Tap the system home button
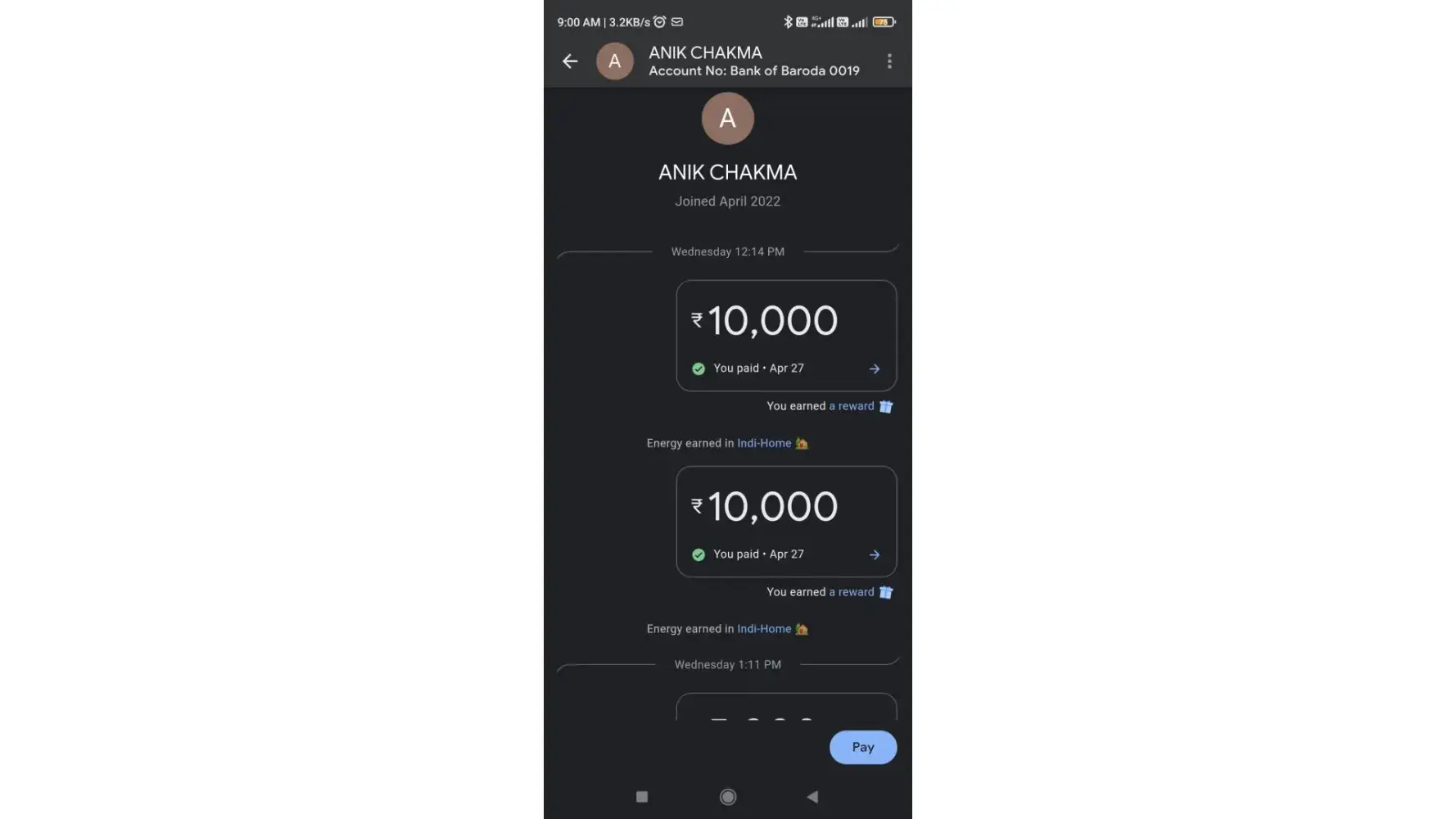The height and width of the screenshot is (819, 1456). [x=727, y=797]
